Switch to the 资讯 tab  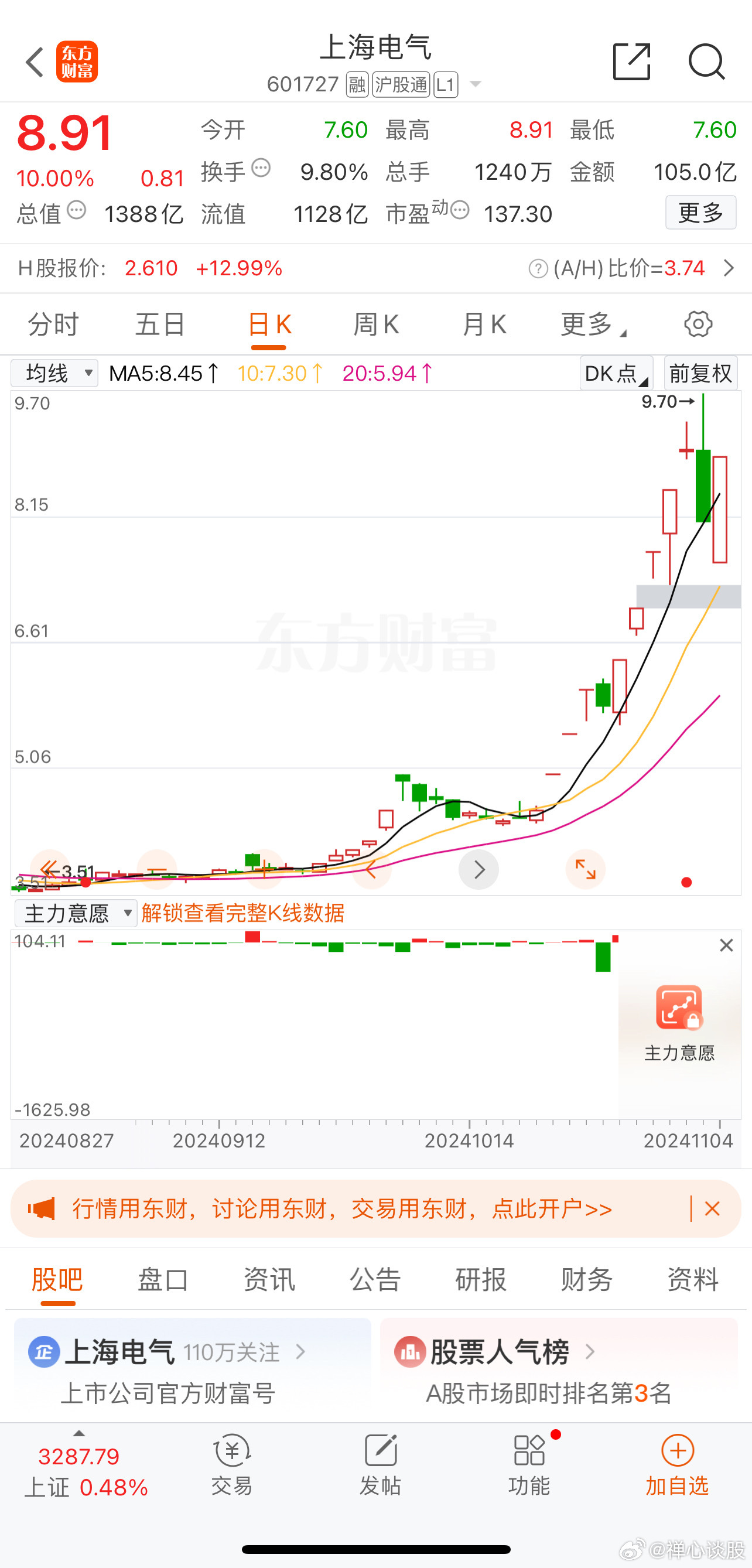(x=269, y=1279)
